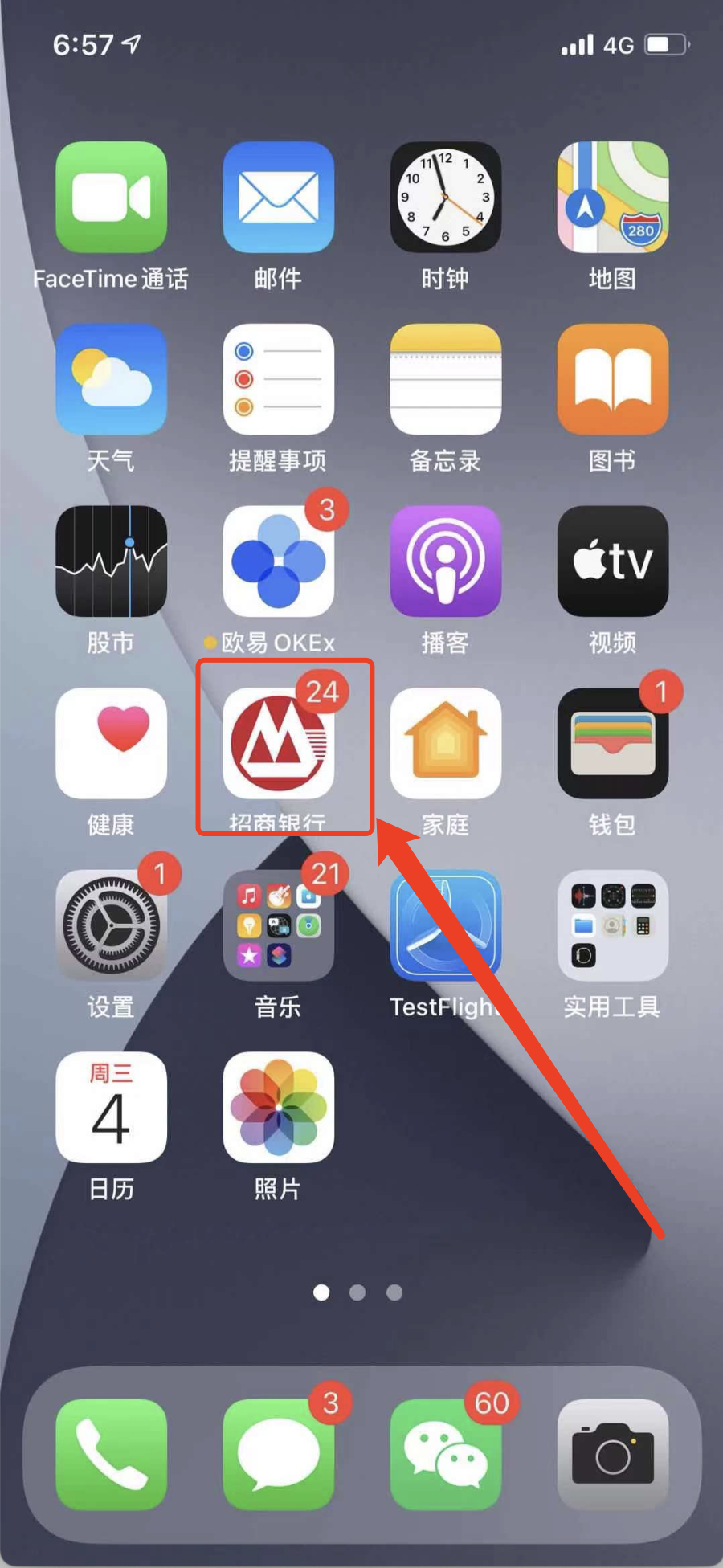Open 备忘录 notes
The height and width of the screenshot is (1568, 723).
(445, 379)
